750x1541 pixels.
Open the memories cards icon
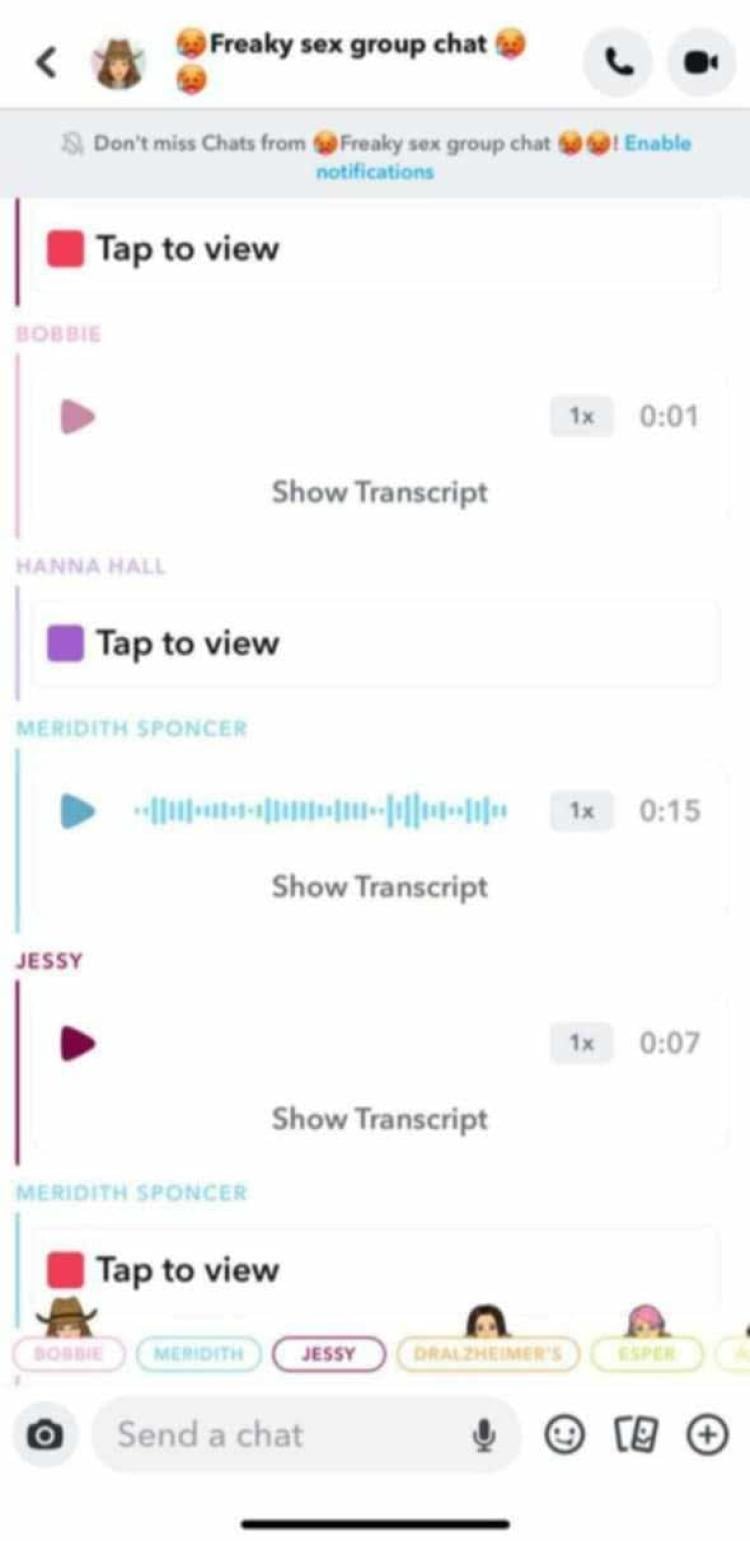coord(635,1436)
